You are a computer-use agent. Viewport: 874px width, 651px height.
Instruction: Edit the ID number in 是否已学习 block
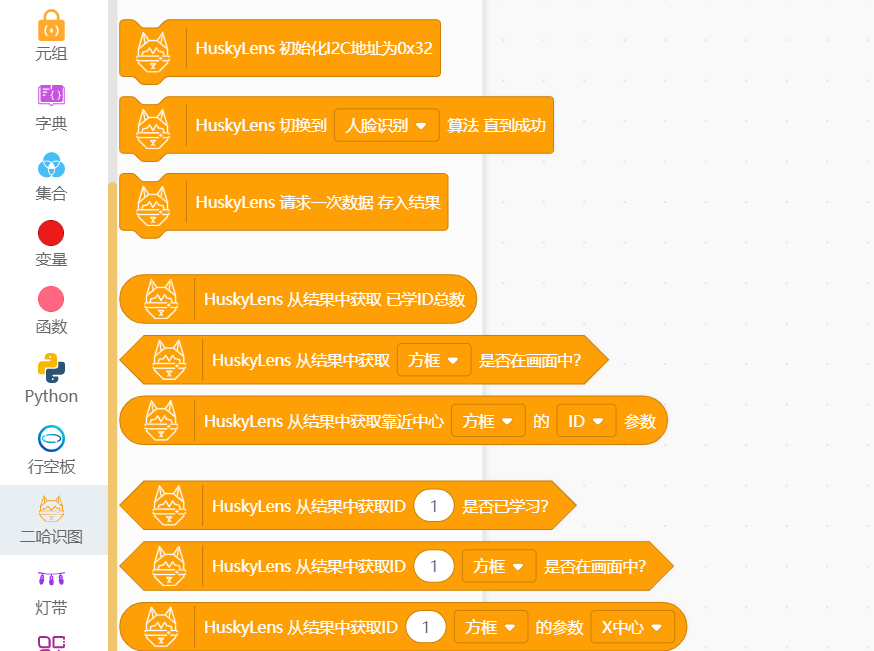[433, 506]
